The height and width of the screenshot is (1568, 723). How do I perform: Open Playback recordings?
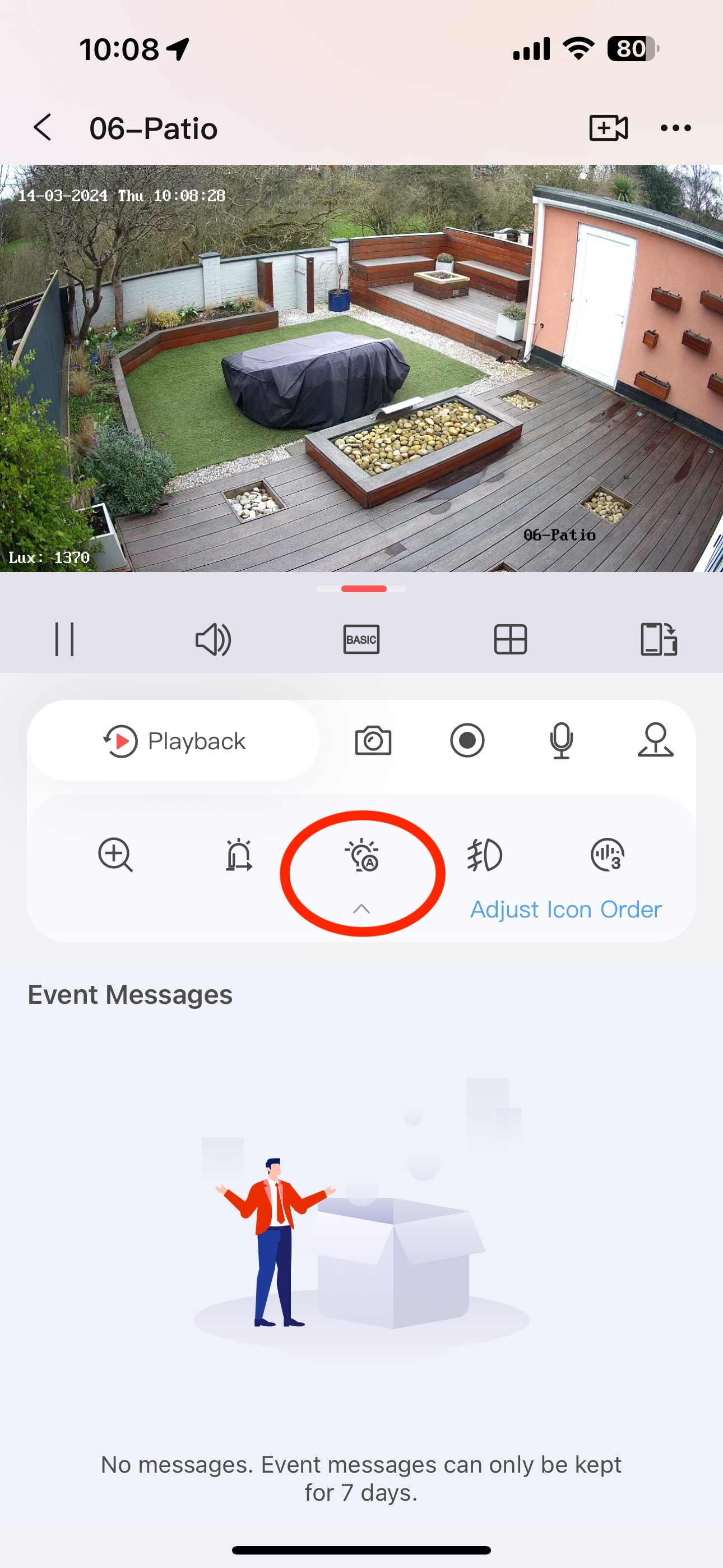point(174,741)
